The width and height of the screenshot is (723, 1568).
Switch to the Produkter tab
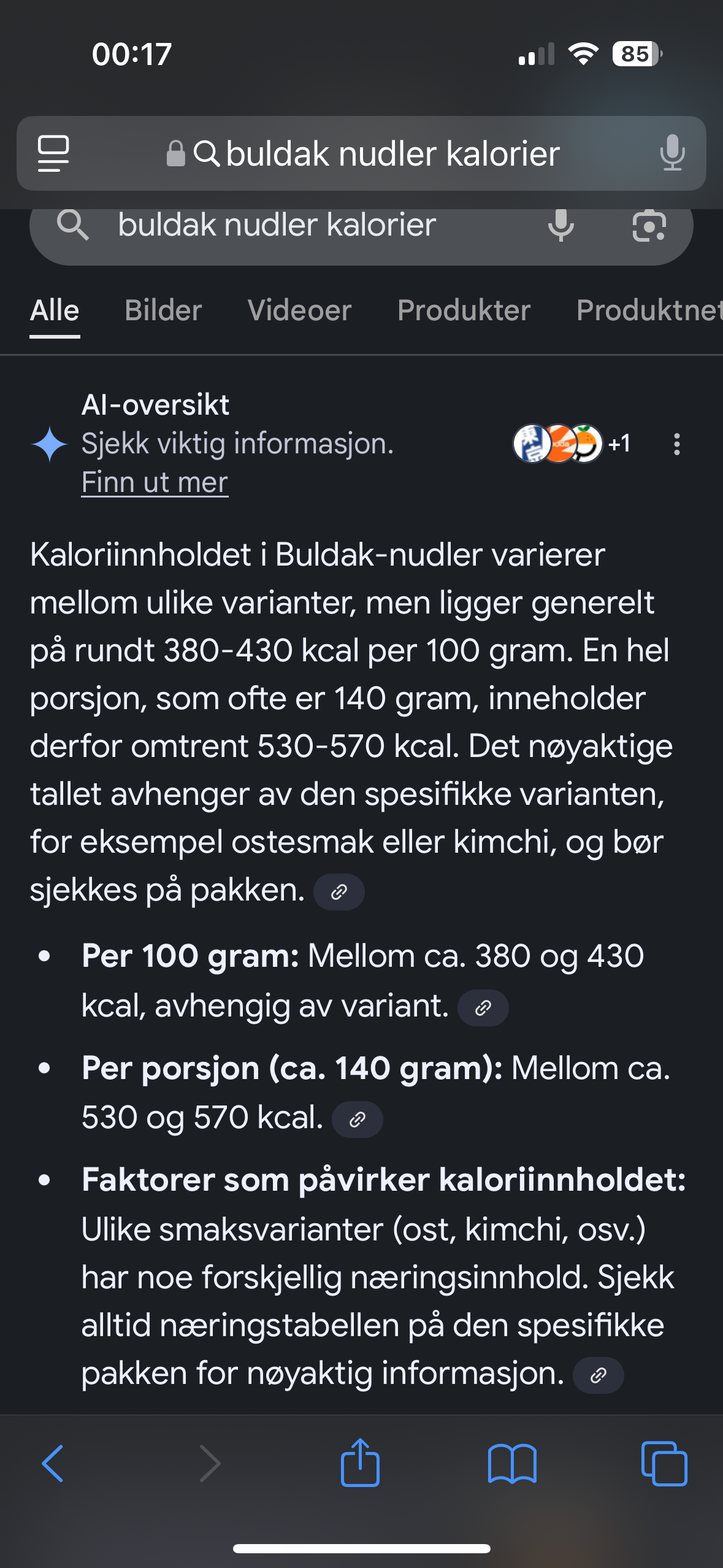pyautogui.click(x=464, y=310)
